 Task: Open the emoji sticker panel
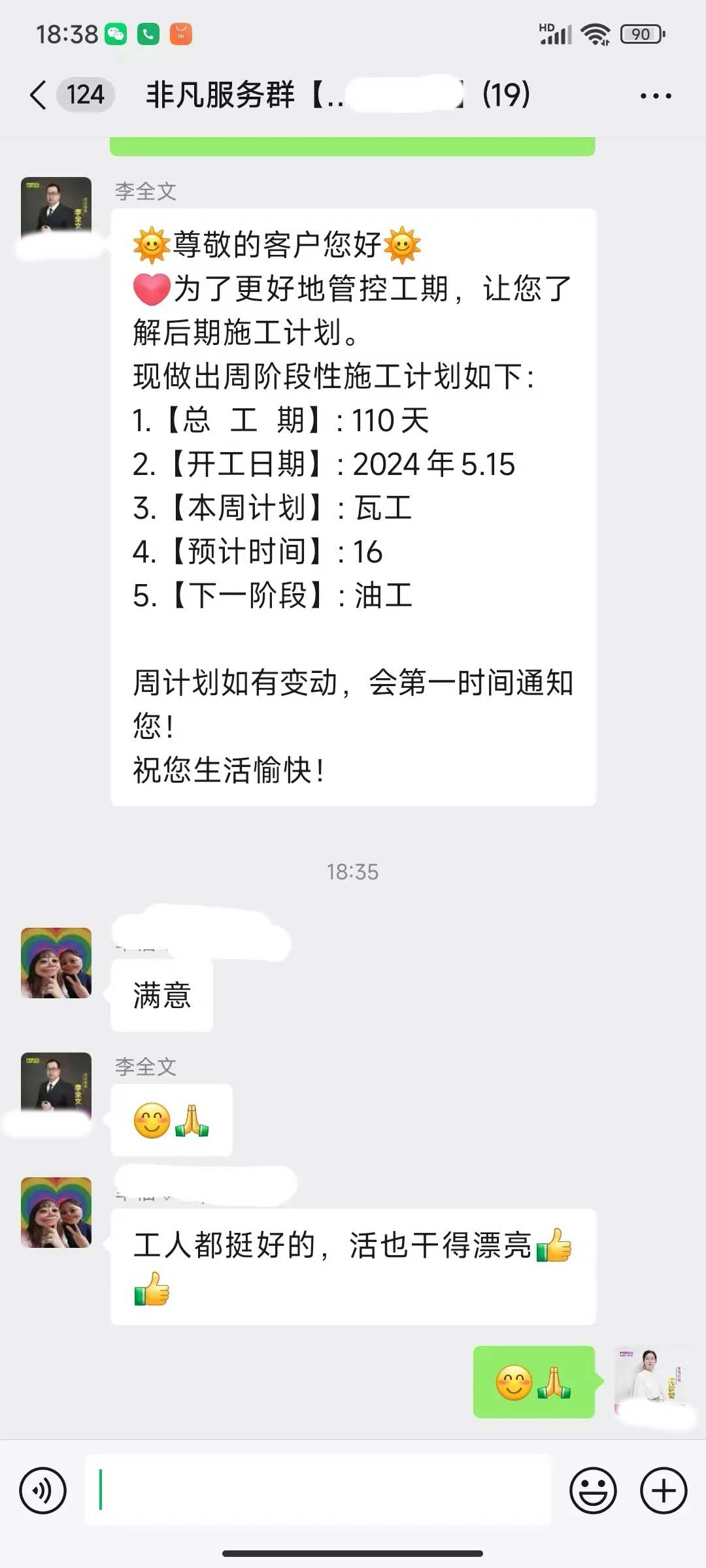(593, 1491)
